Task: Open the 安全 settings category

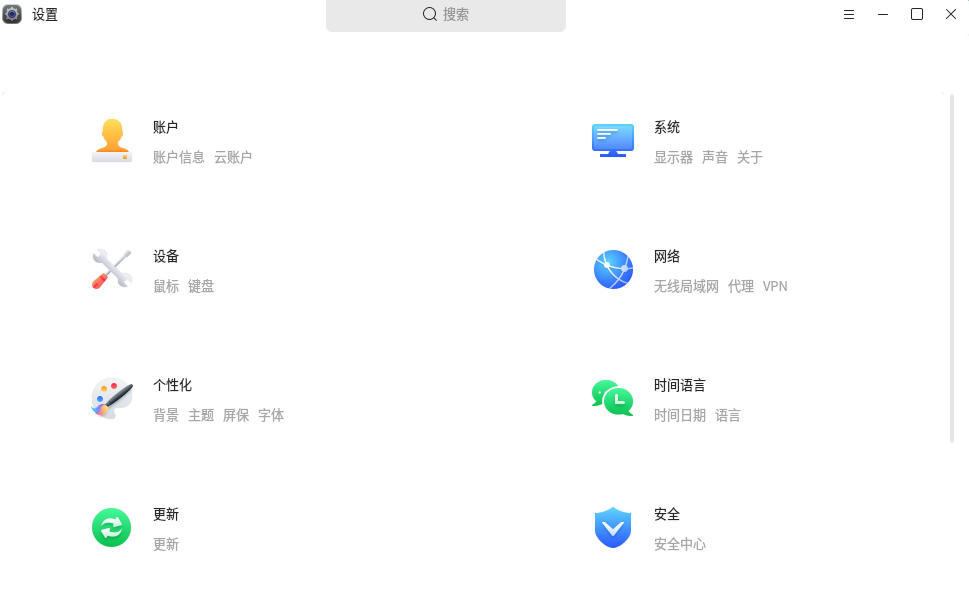Action: (x=667, y=515)
